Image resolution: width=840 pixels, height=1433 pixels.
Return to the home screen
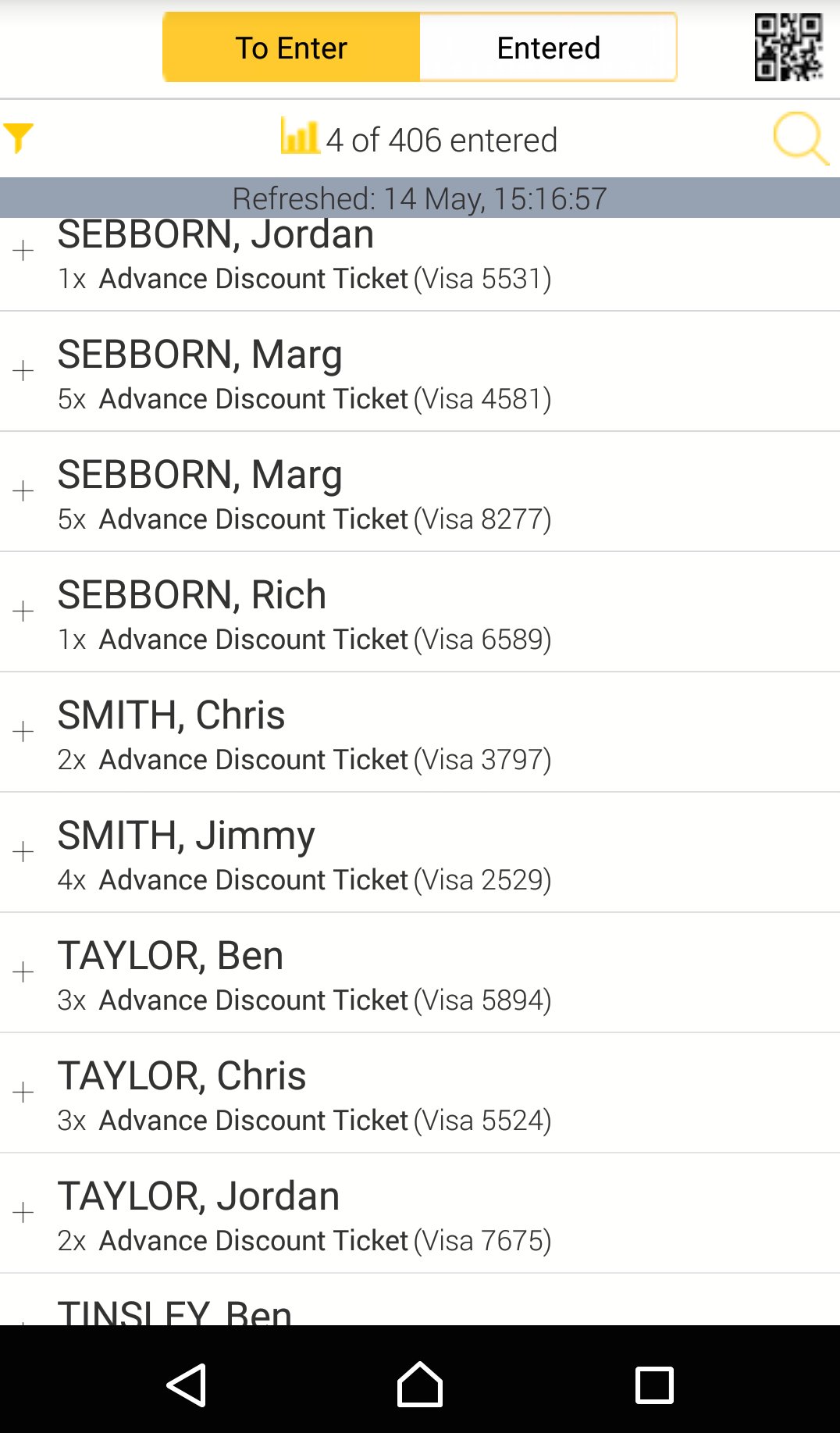(x=420, y=1385)
